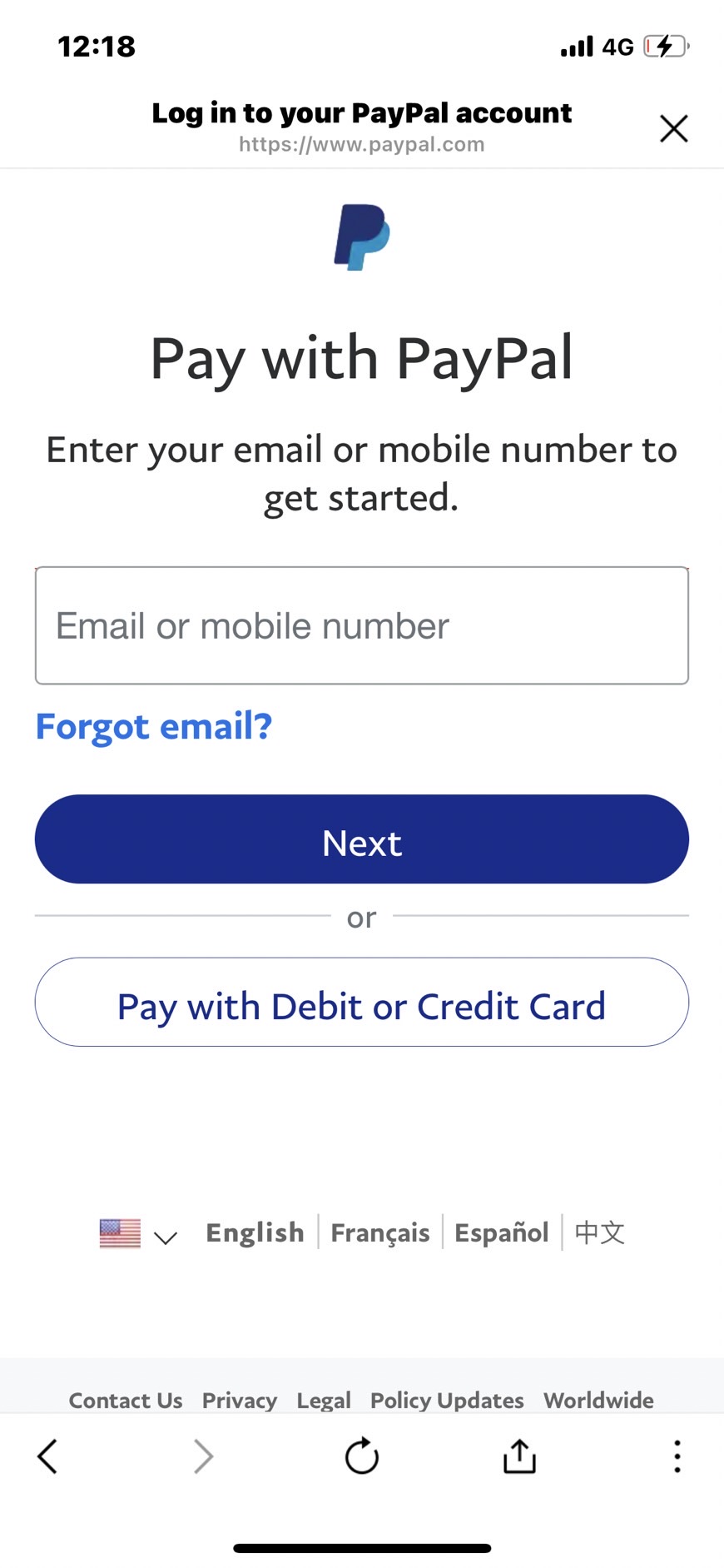Open Contact Us in the footer
Image resolution: width=724 pixels, height=1568 pixels.
click(126, 1401)
